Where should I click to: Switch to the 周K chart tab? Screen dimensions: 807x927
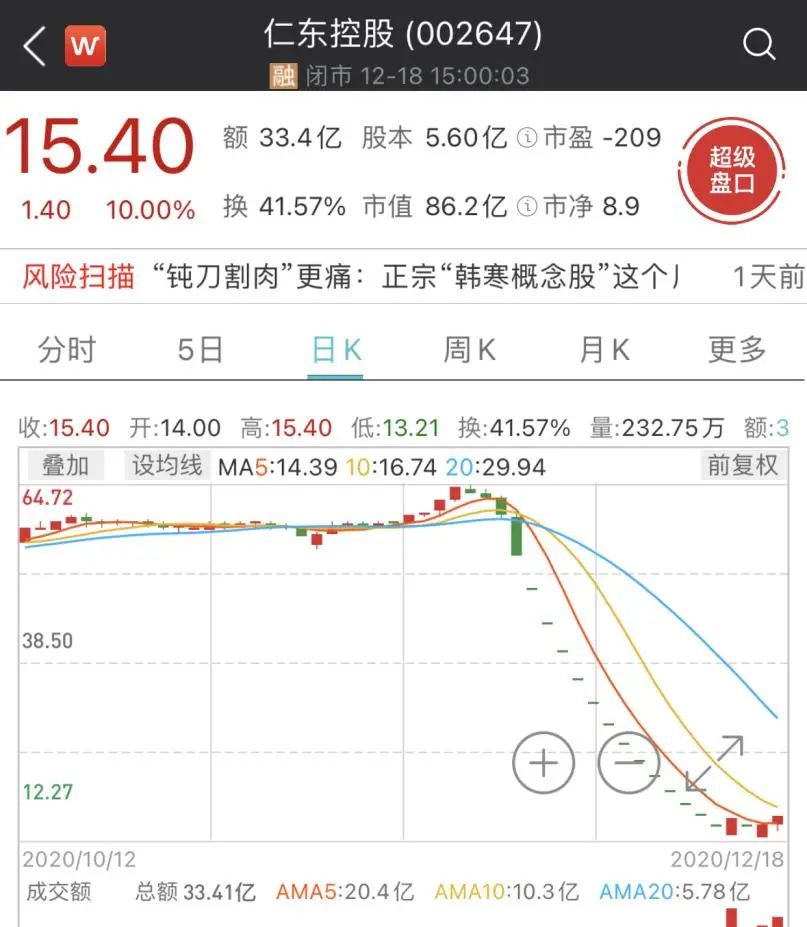coord(469,350)
